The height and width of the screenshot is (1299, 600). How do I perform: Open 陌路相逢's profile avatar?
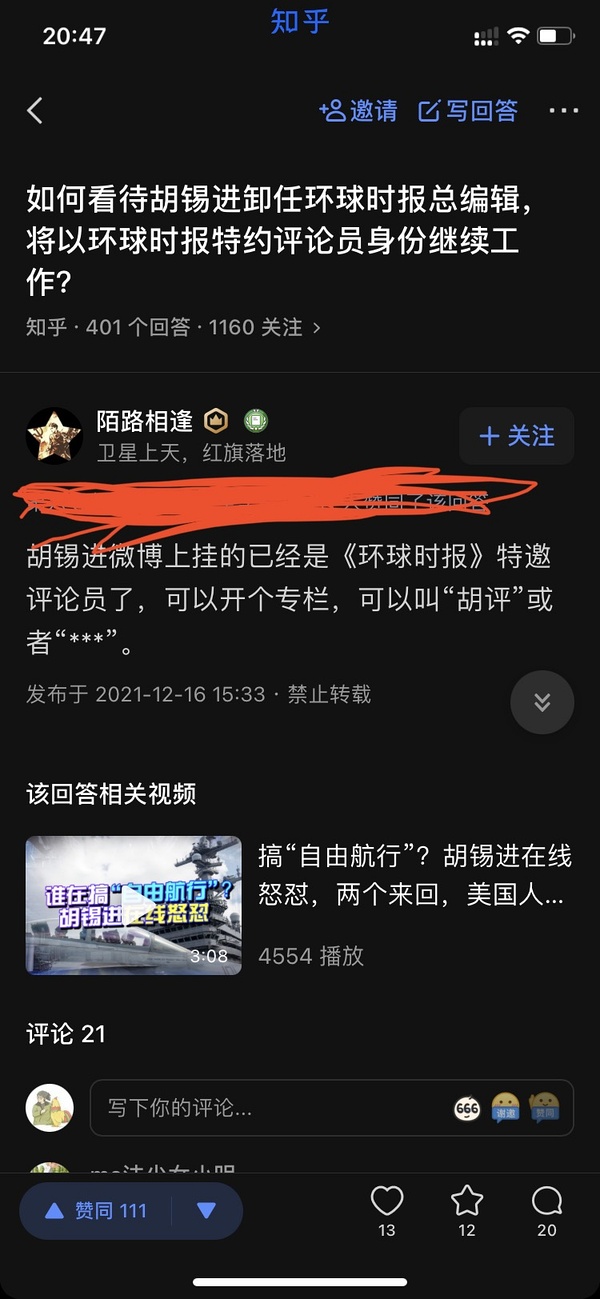pyautogui.click(x=54, y=436)
